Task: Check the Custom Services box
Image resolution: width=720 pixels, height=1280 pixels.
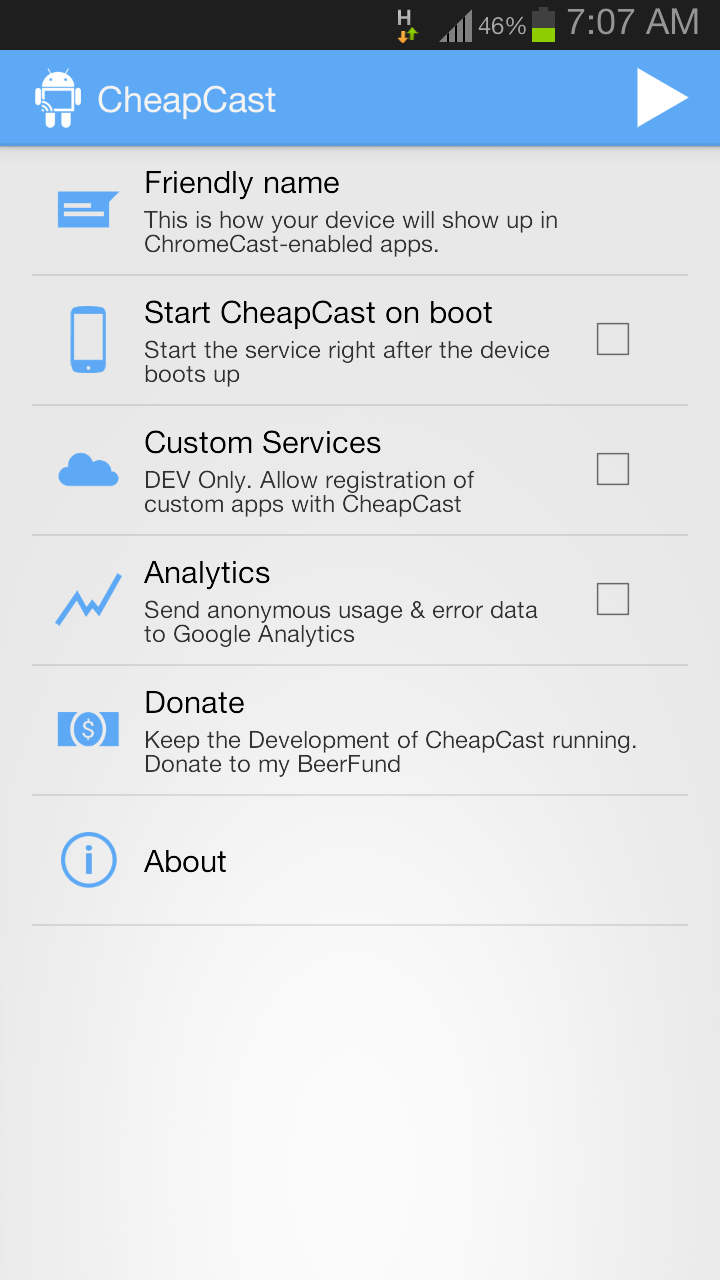Action: click(613, 469)
